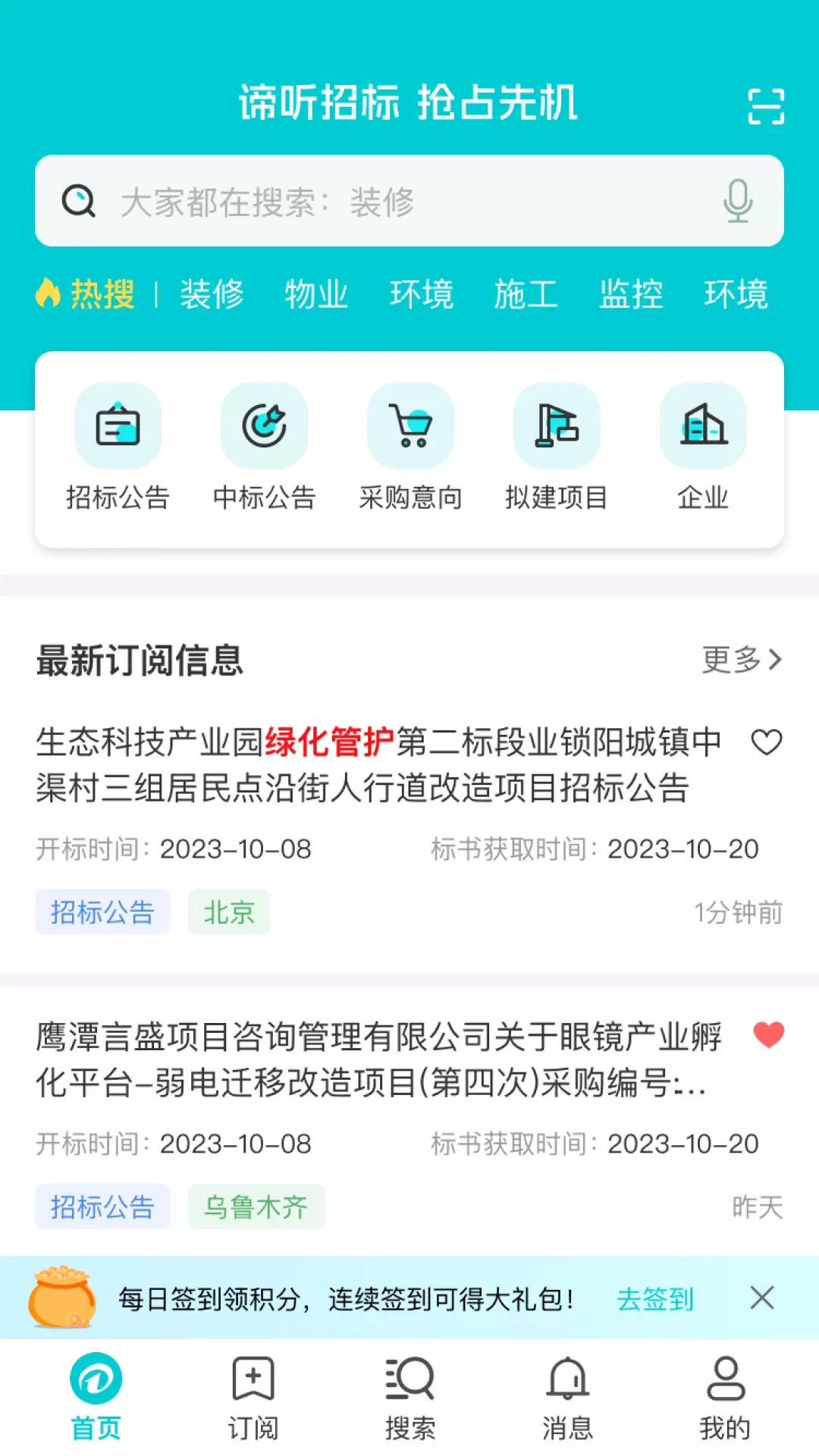Viewport: 819px width, 1456px height.
Task: Open 招标公告 category
Action: 118,447
